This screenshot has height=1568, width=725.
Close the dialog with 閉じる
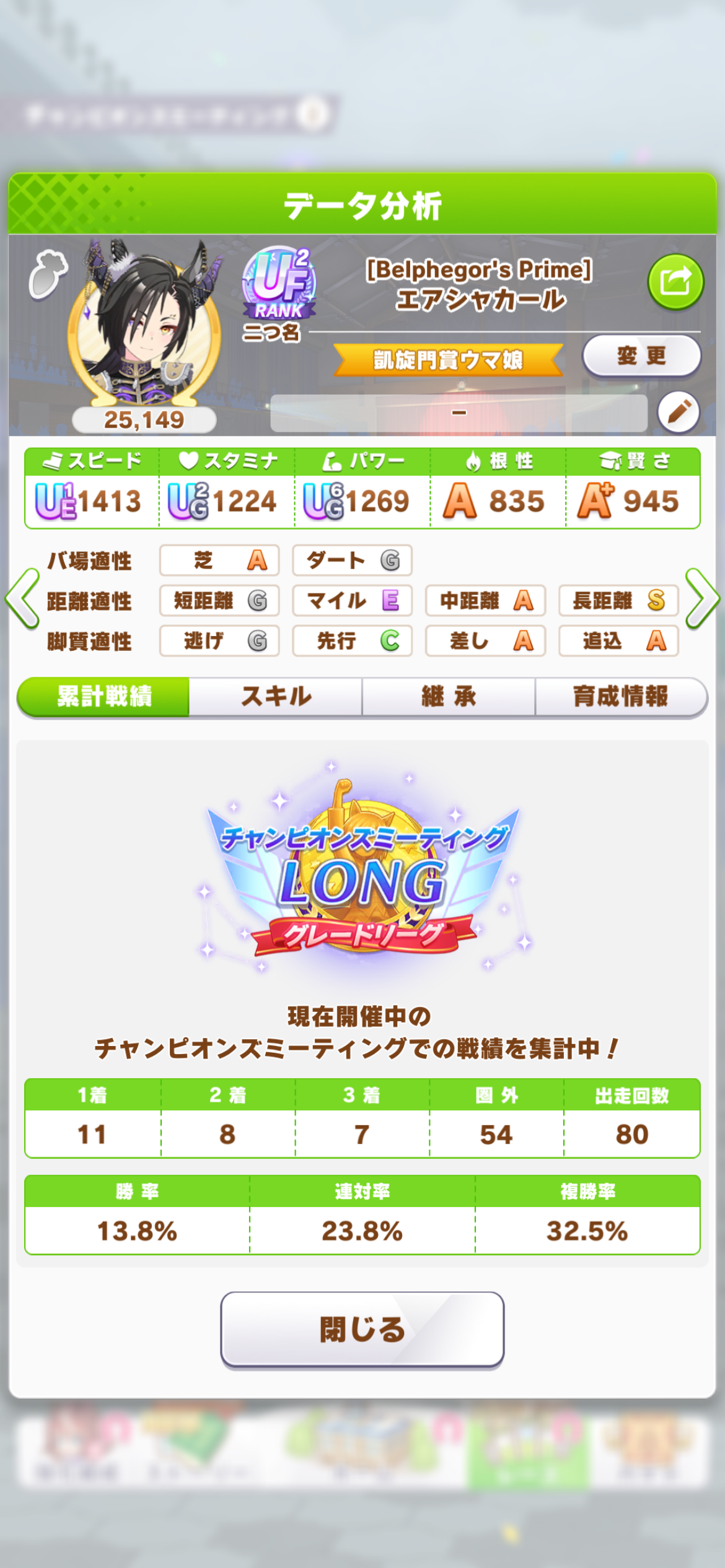362,1329
